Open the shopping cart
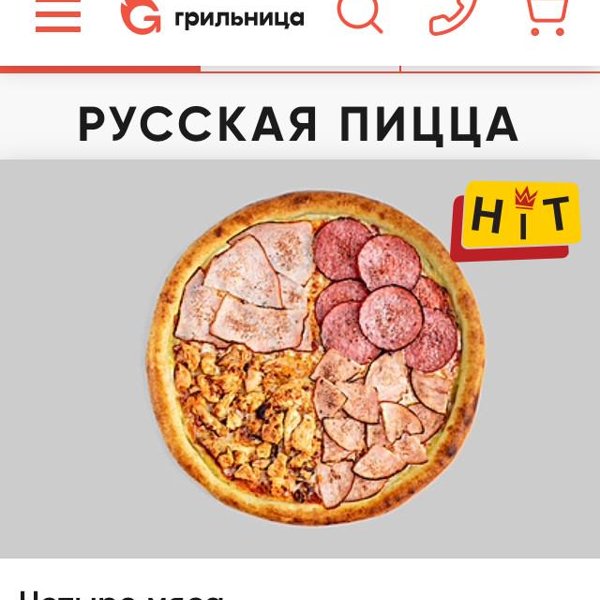Image resolution: width=600 pixels, height=600 pixels. [546, 14]
